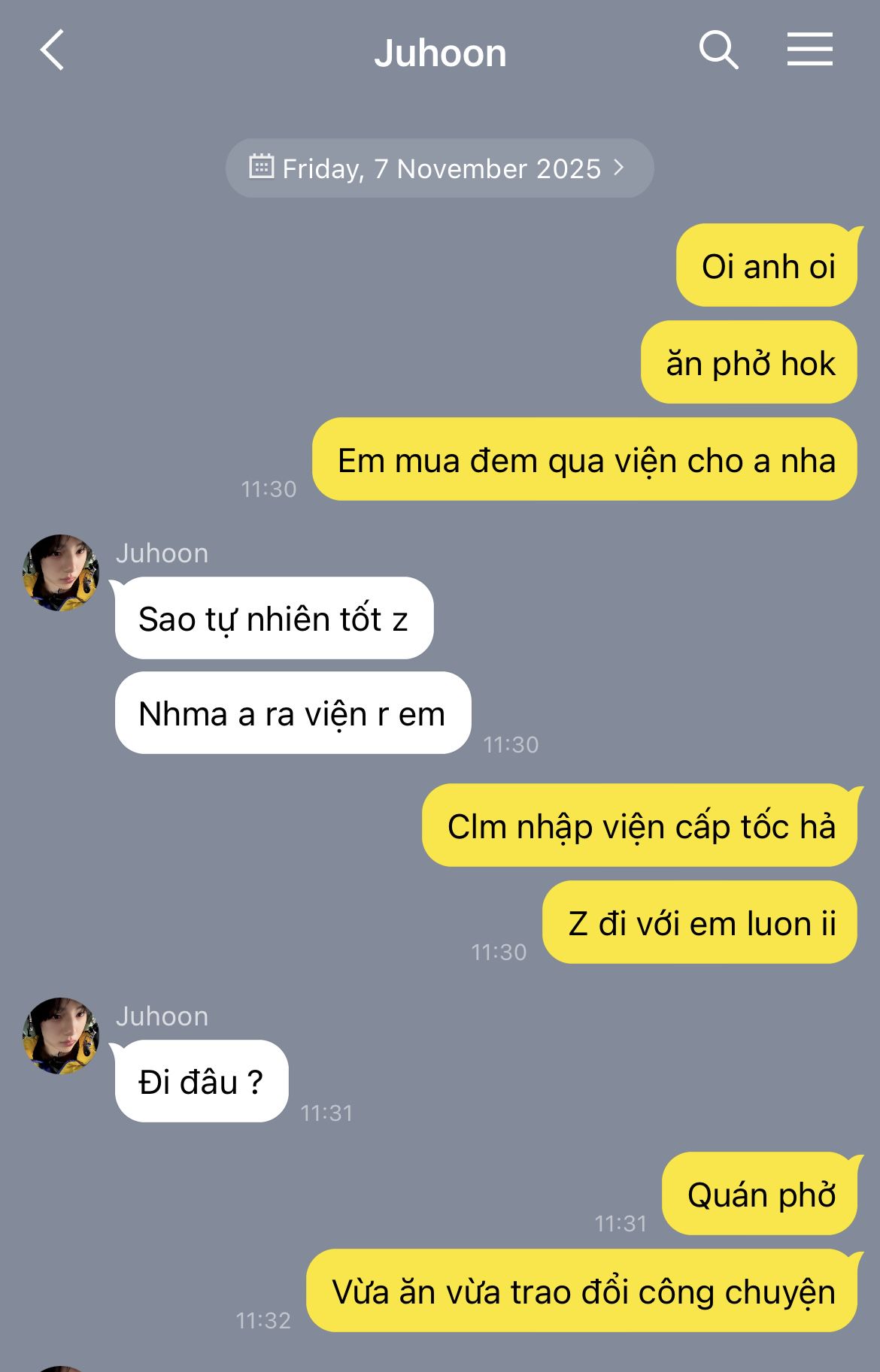Search within this conversation
The height and width of the screenshot is (1372, 880).
coord(718,51)
